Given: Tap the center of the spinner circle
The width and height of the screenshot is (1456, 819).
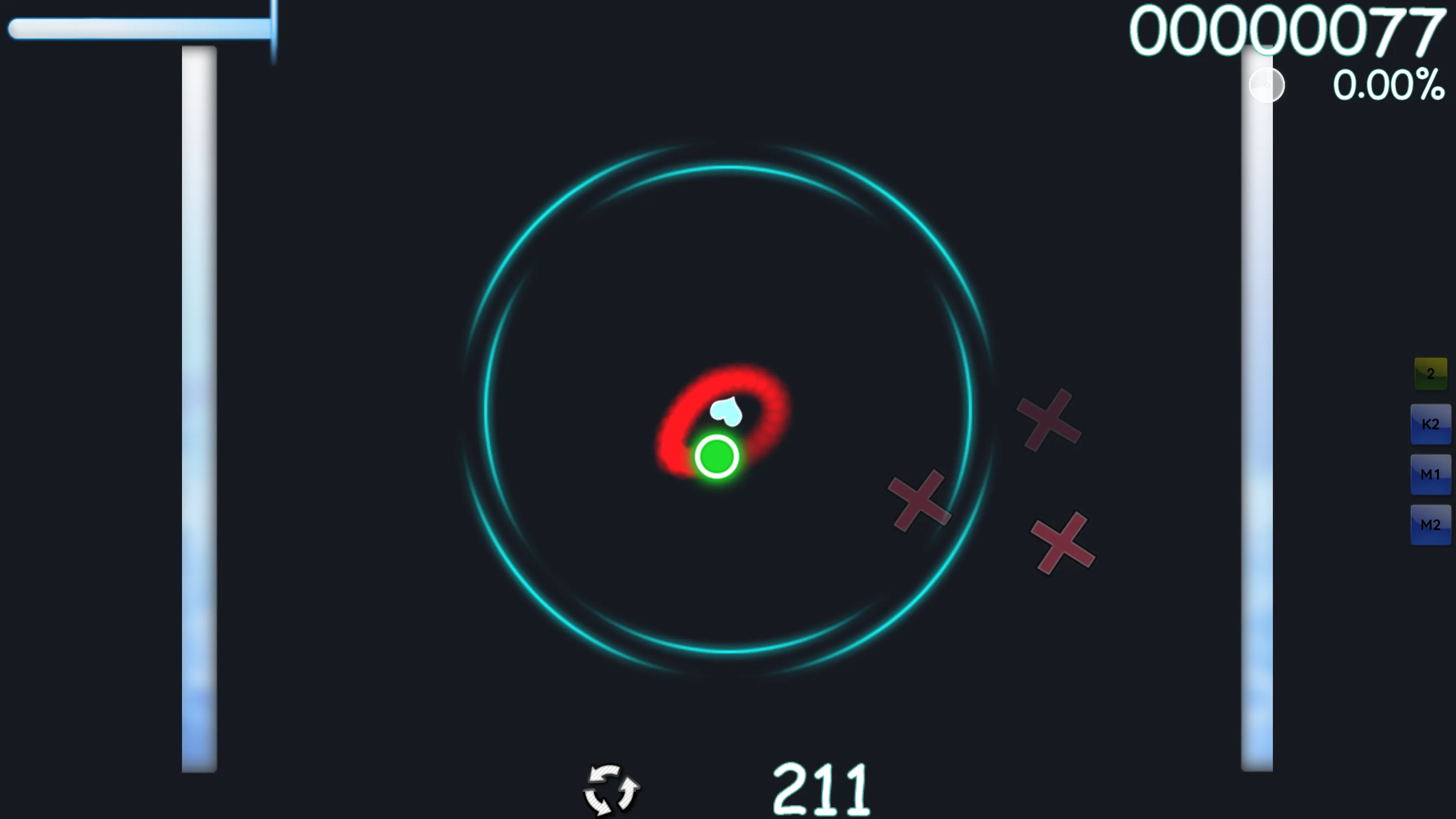Looking at the screenshot, I should pyautogui.click(x=728, y=409).
